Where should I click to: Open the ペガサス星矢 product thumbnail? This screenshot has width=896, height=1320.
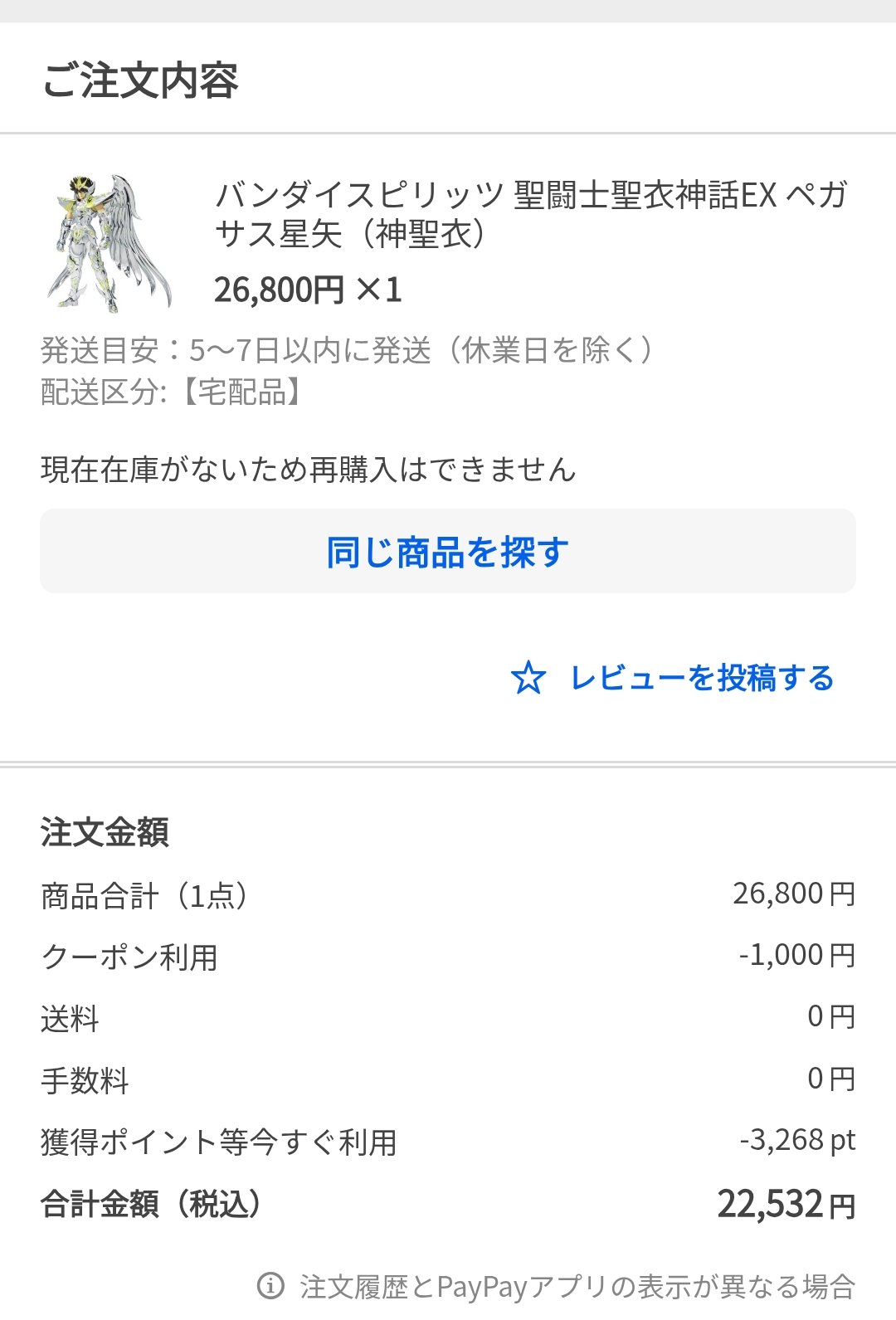110,242
